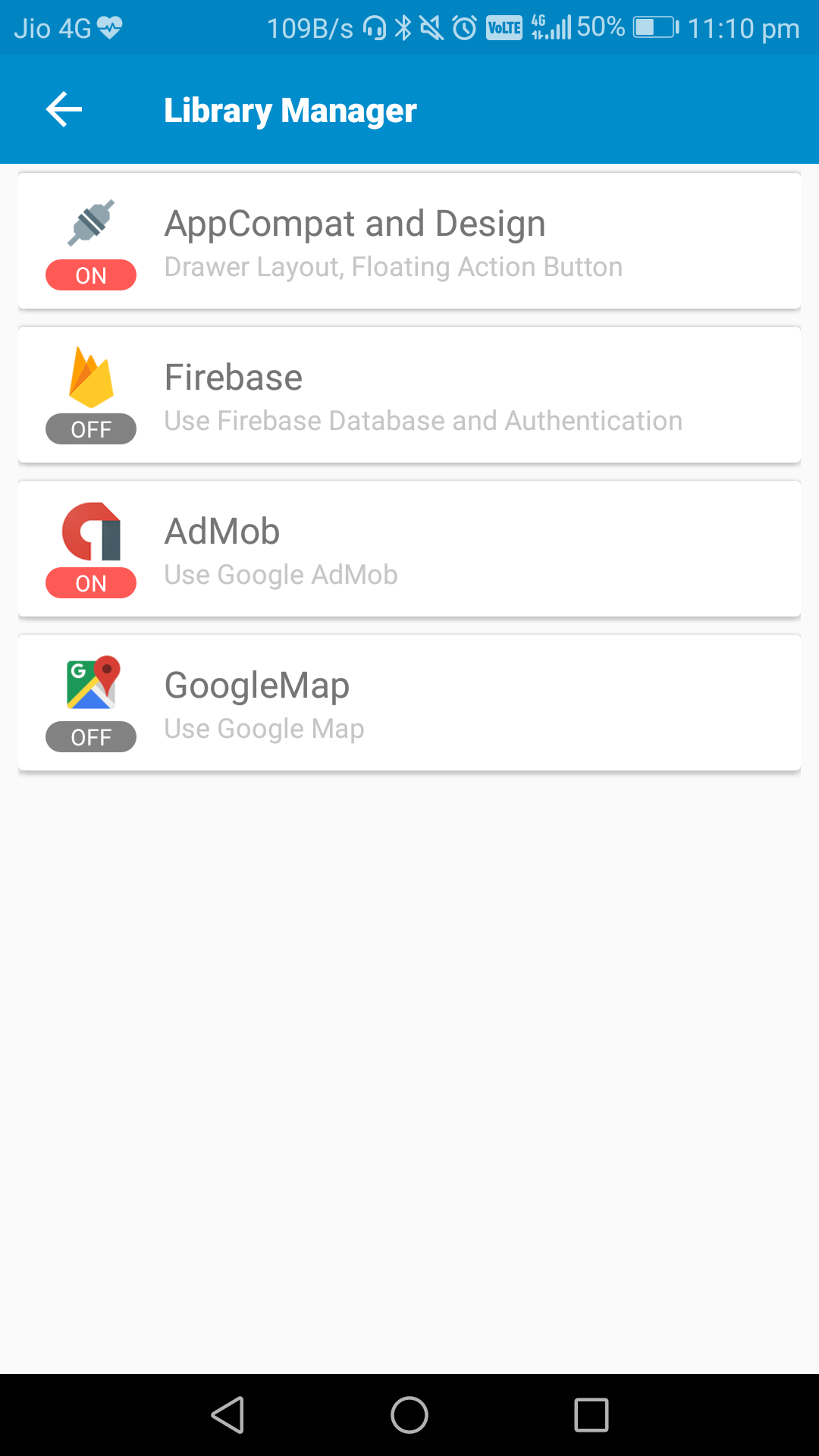The image size is (819, 1456).
Task: Click the AdMob logo icon
Action: [90, 531]
